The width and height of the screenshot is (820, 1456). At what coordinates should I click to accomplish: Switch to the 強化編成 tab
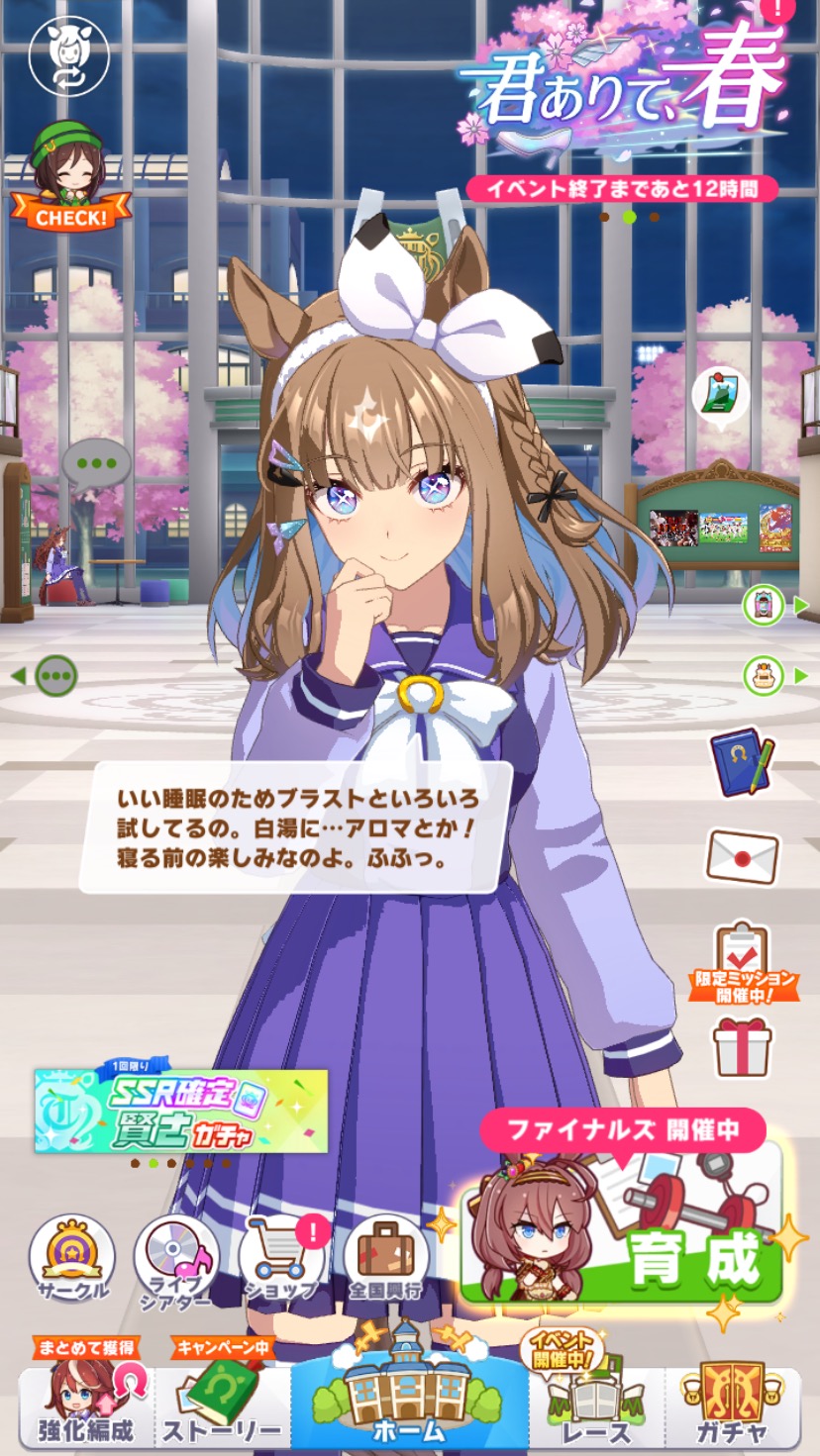(85, 1406)
